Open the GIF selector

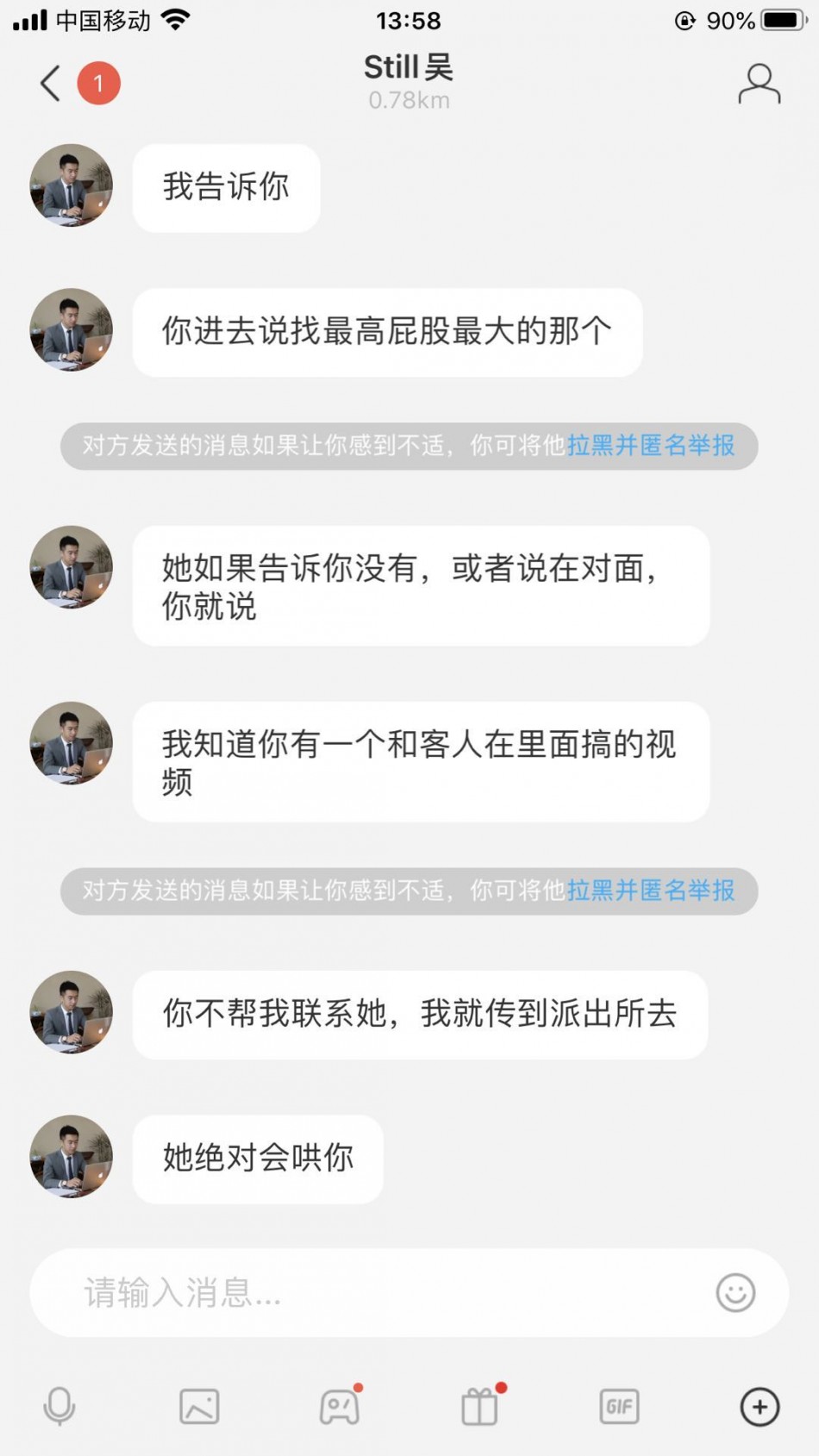click(x=619, y=1407)
